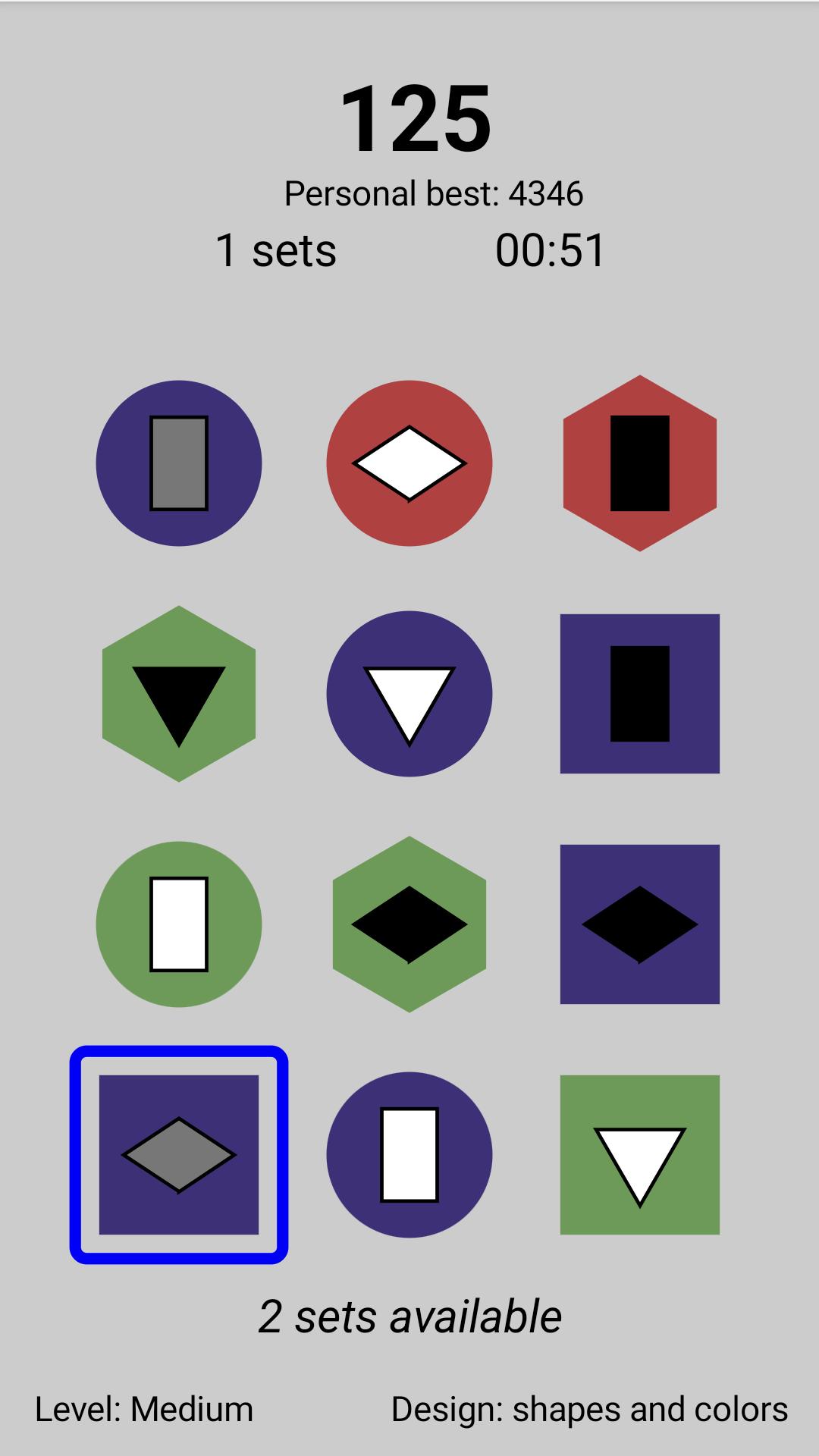
Task: Tap the purple circle with white rectangle
Action: pyautogui.click(x=409, y=1155)
